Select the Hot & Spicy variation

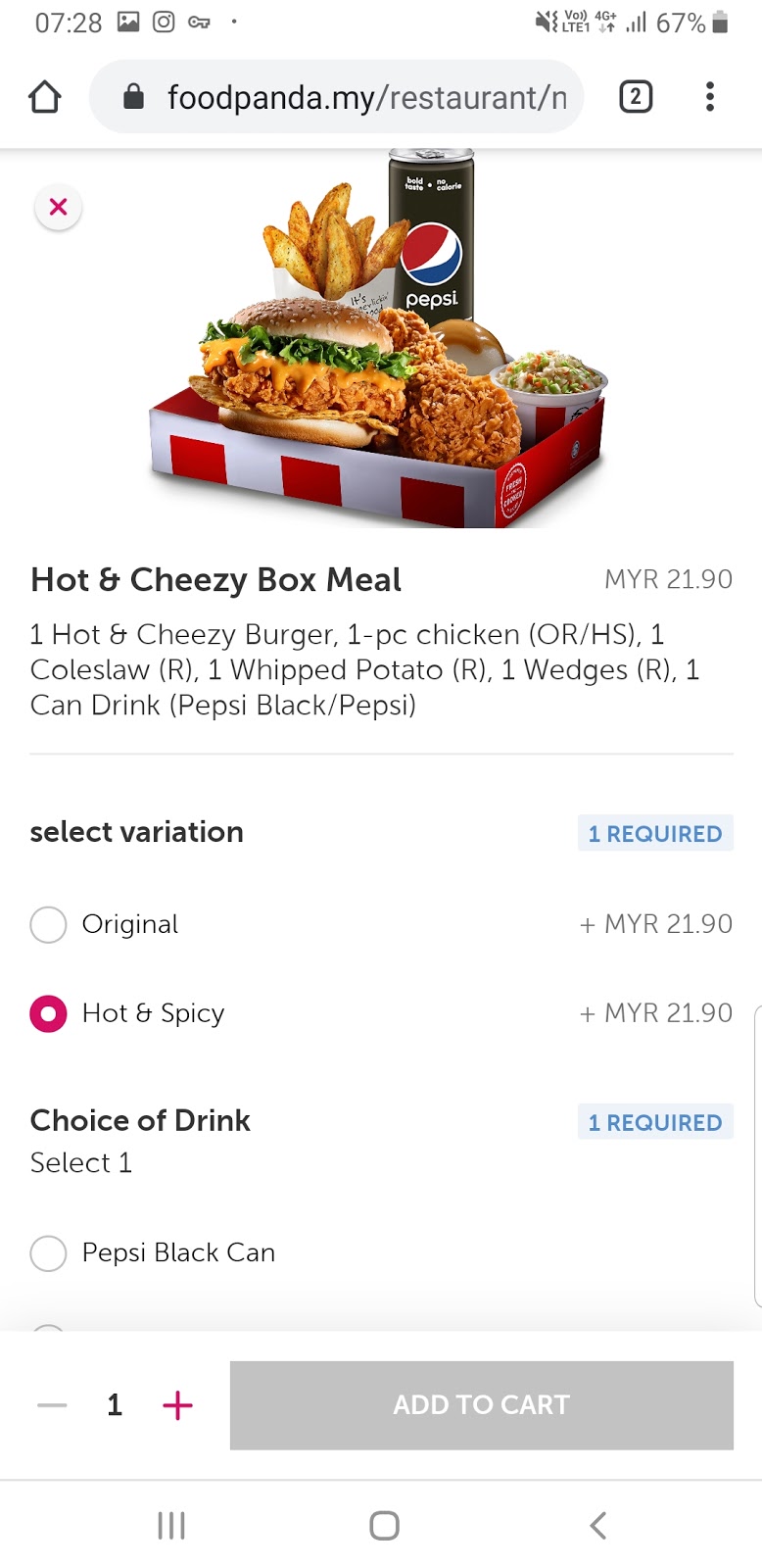[48, 1013]
